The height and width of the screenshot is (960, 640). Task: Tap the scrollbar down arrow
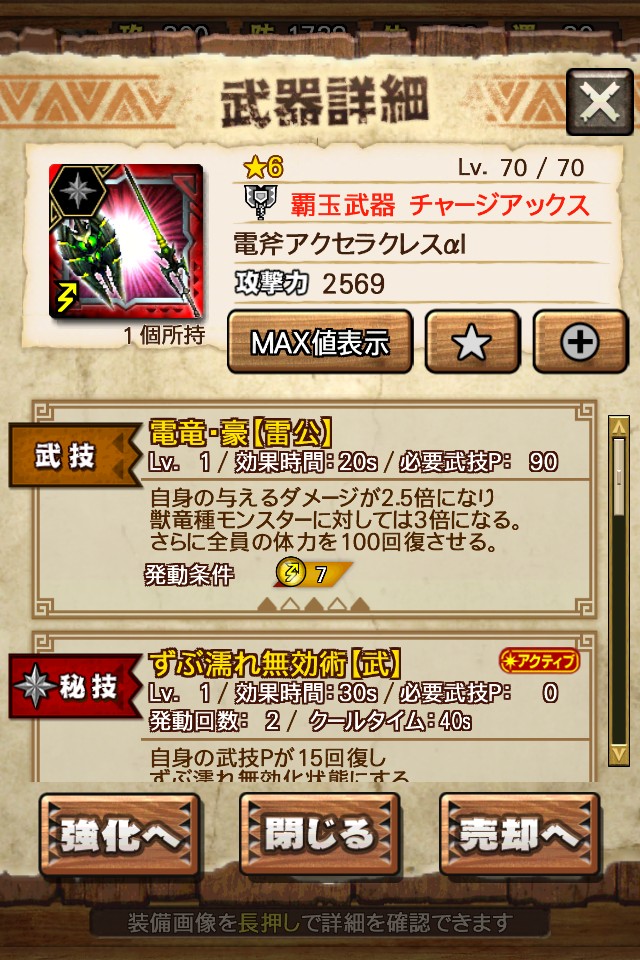pyautogui.click(x=619, y=755)
